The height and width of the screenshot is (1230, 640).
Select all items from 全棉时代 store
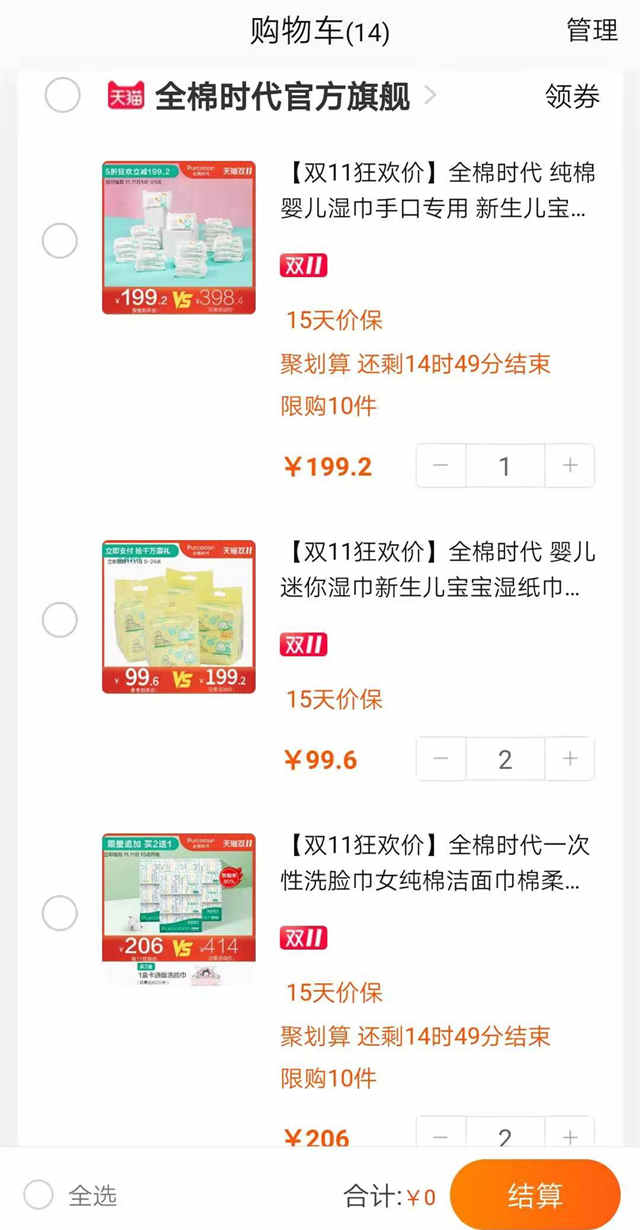(x=62, y=96)
